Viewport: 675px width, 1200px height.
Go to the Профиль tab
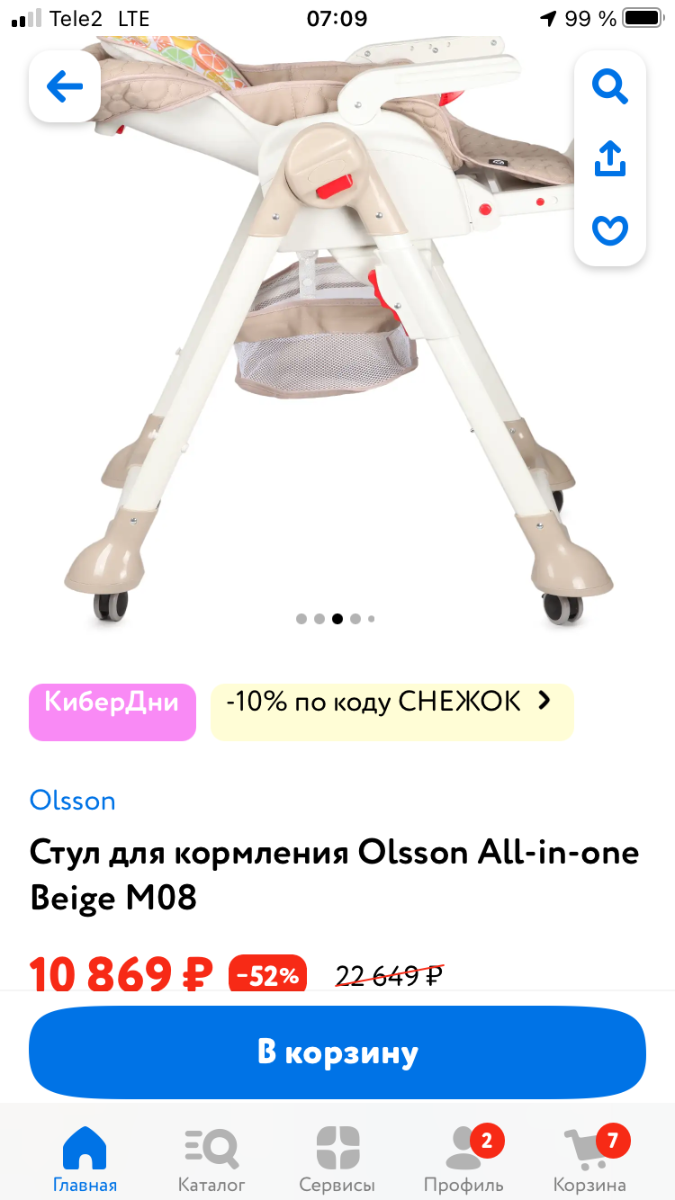(x=463, y=1160)
